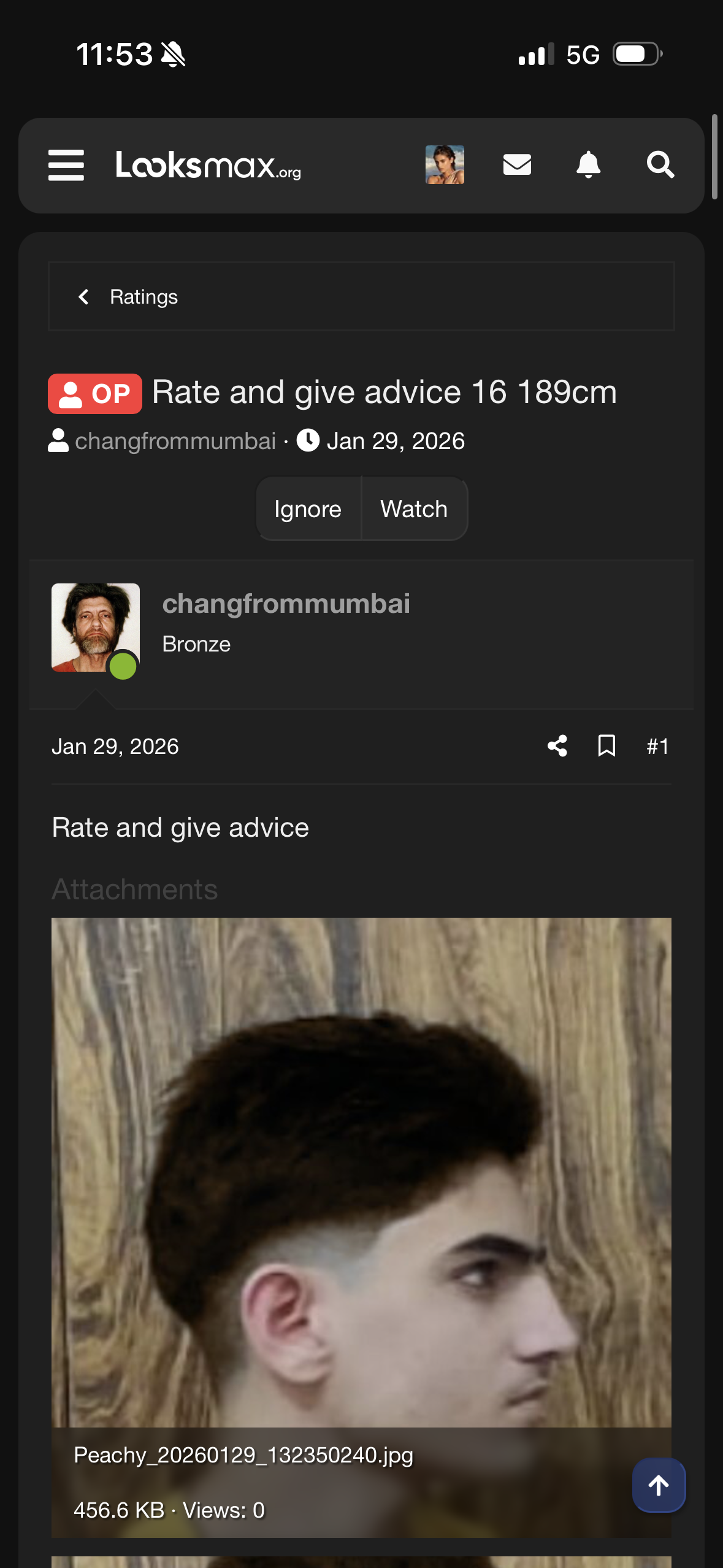Image resolution: width=723 pixels, height=1568 pixels.
Task: Open the Peachy_20260129_132350240.jpg attachment
Action: coord(361,1196)
